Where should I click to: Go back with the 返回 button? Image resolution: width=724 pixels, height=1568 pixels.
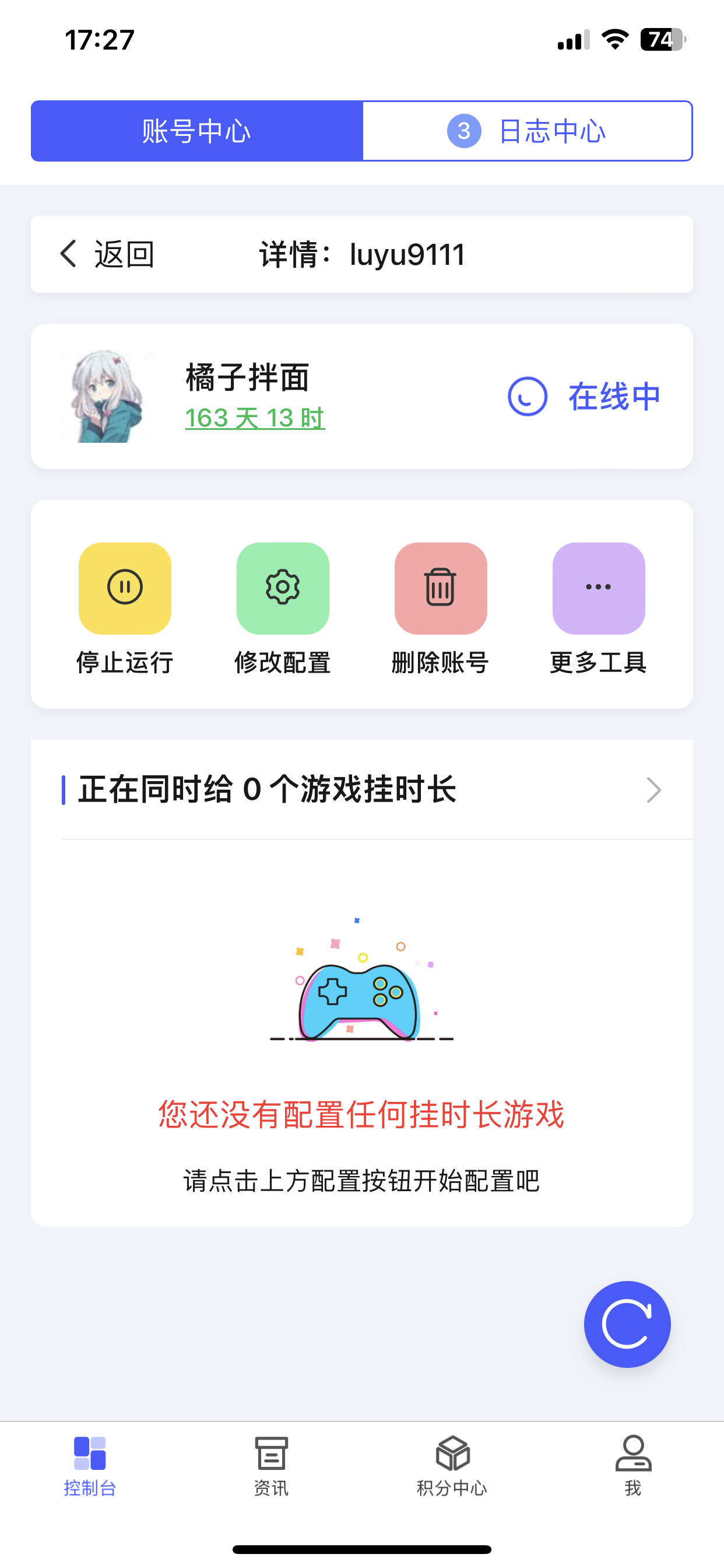click(107, 254)
